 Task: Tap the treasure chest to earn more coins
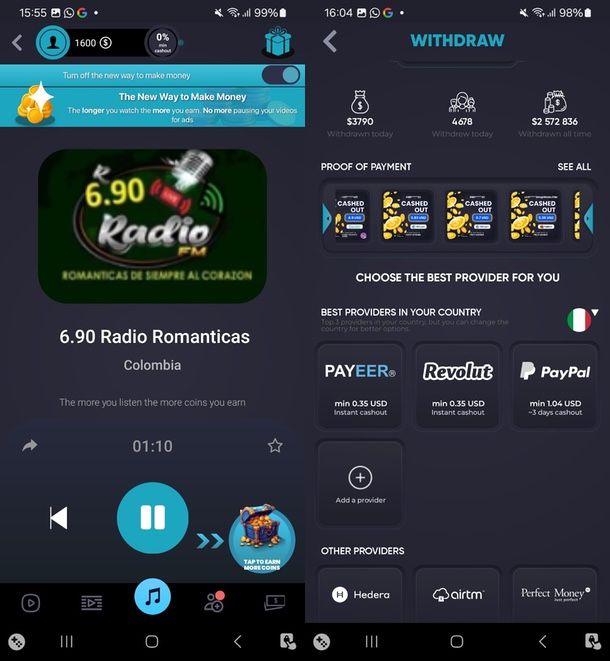(262, 538)
